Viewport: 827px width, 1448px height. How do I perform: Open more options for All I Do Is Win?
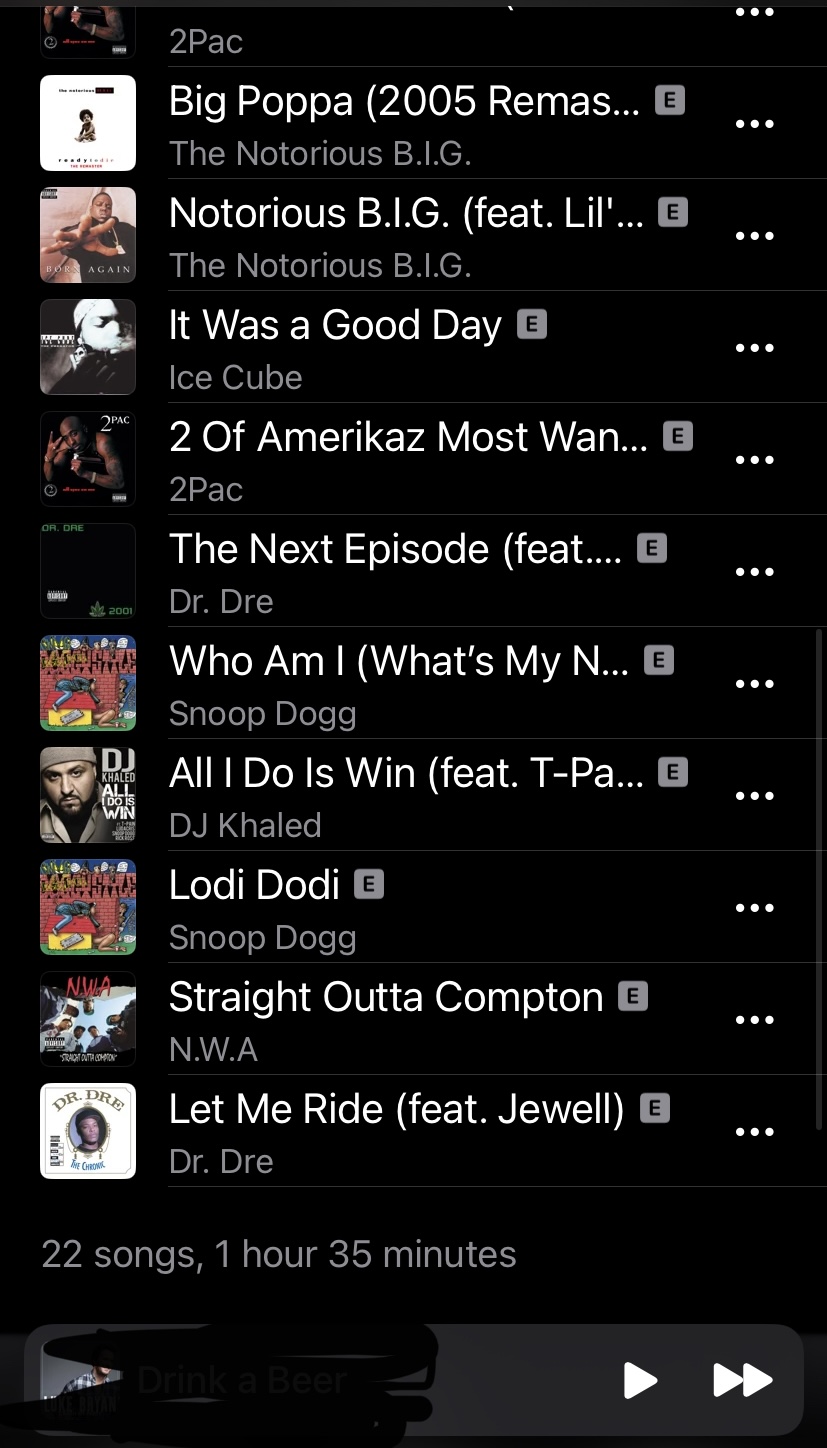[754, 796]
